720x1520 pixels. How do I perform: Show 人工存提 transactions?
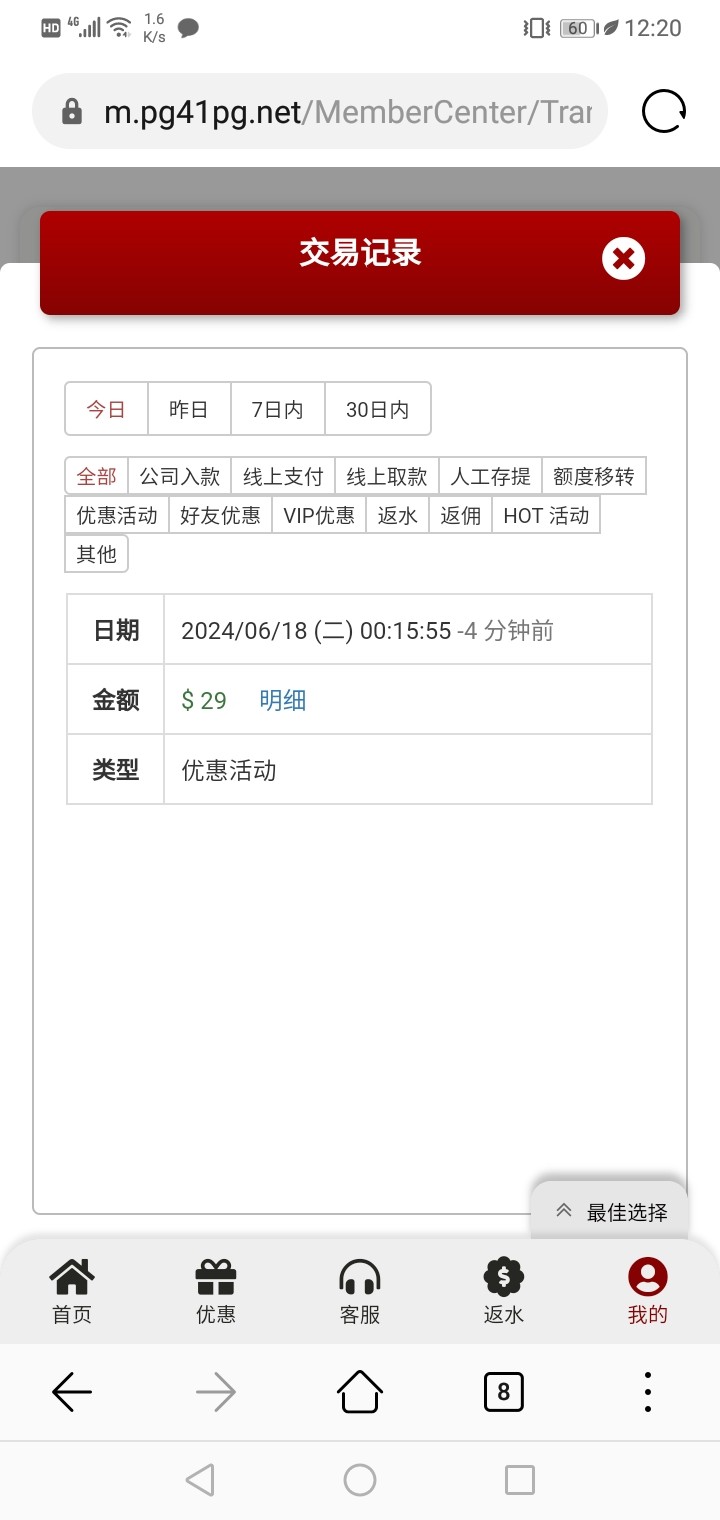490,476
